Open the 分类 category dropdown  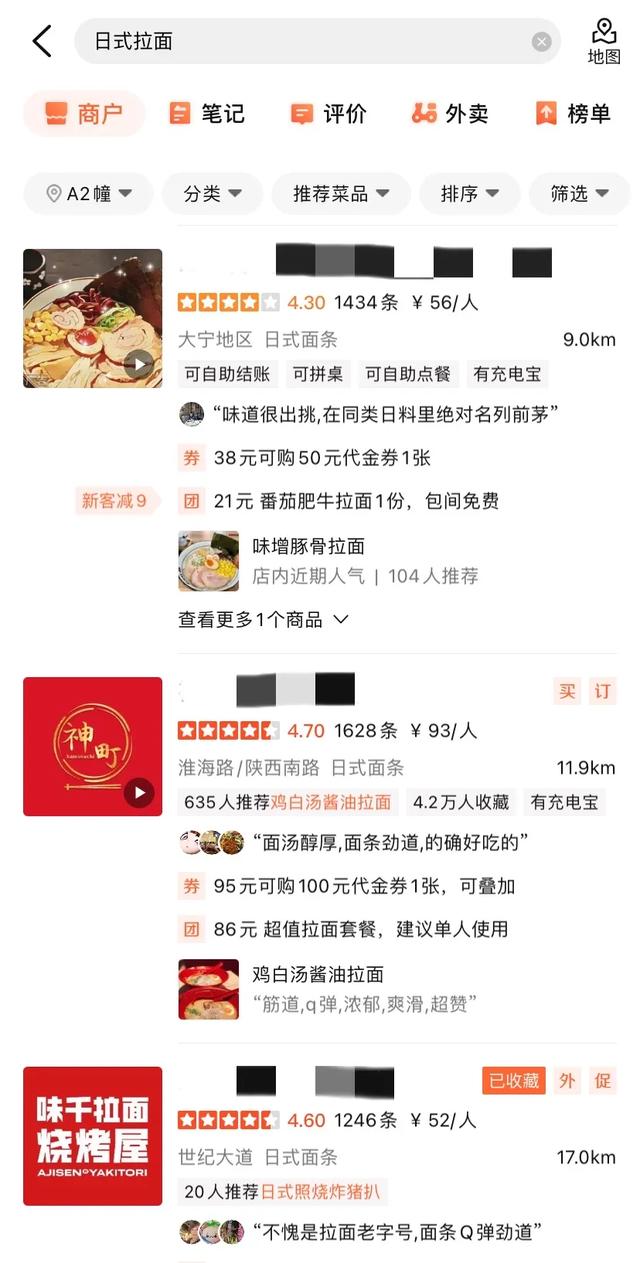click(x=212, y=194)
